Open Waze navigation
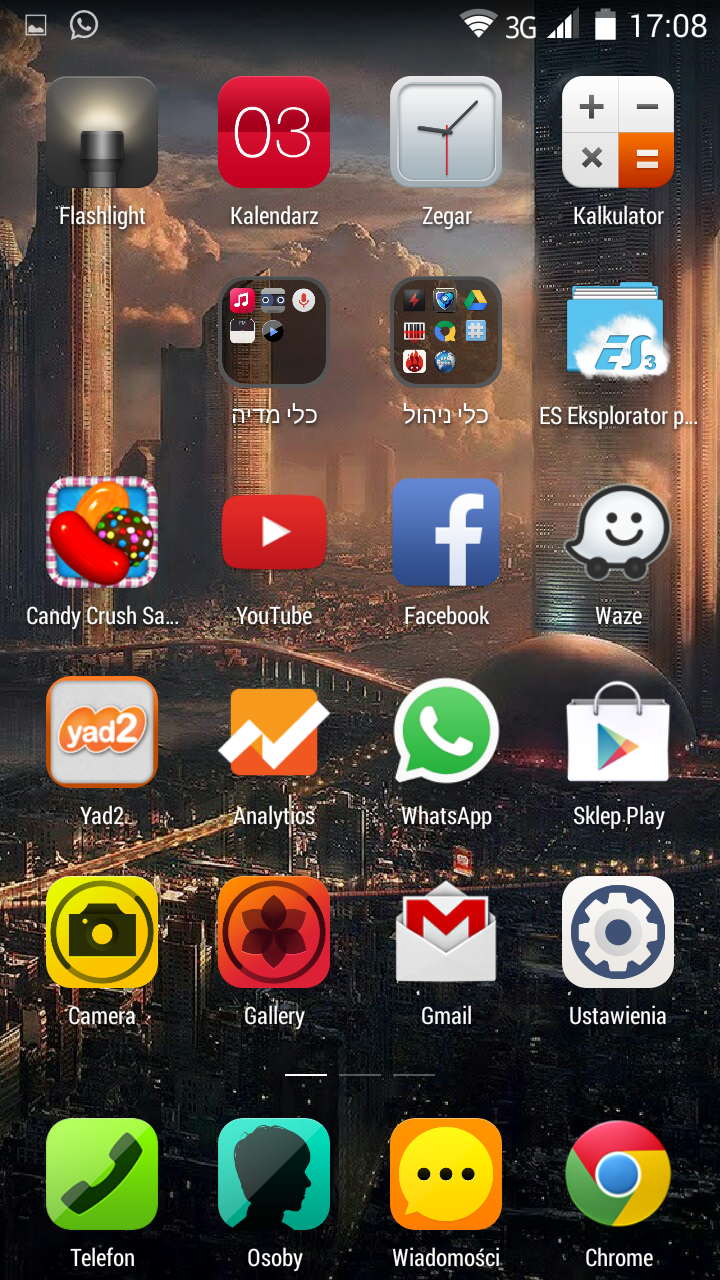 point(618,531)
